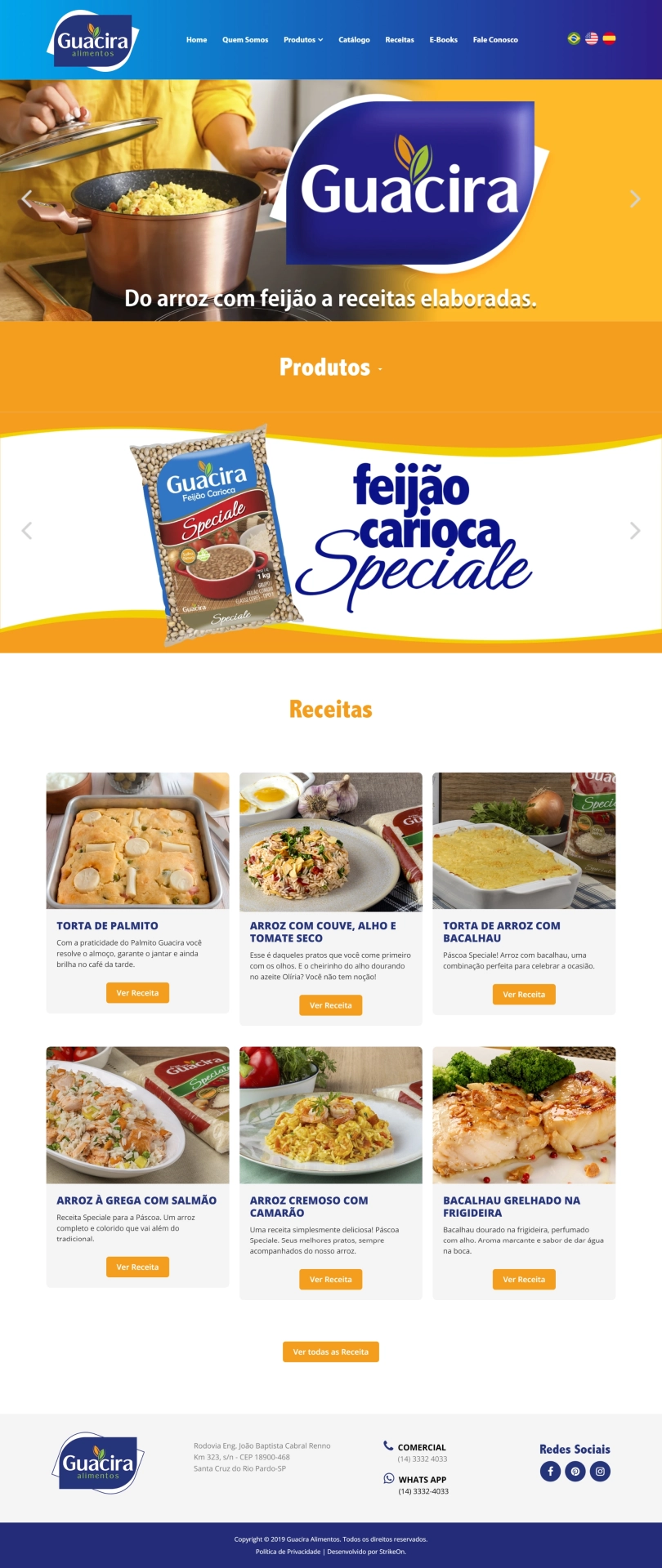The image size is (662, 1568).
Task: Choose Spanish via the Spain flag icon
Action: (608, 38)
